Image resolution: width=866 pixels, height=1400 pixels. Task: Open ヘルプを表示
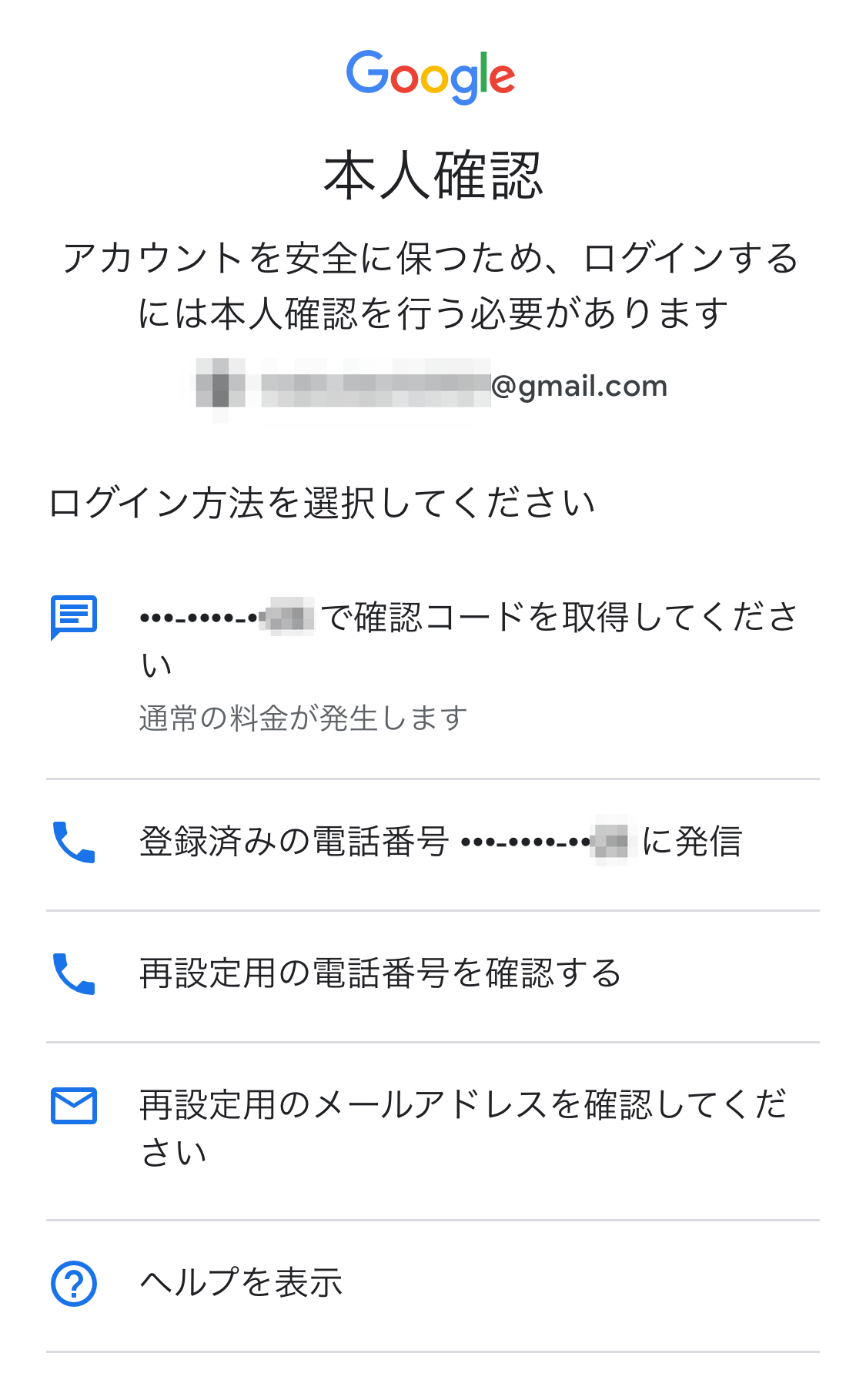(x=433, y=1284)
